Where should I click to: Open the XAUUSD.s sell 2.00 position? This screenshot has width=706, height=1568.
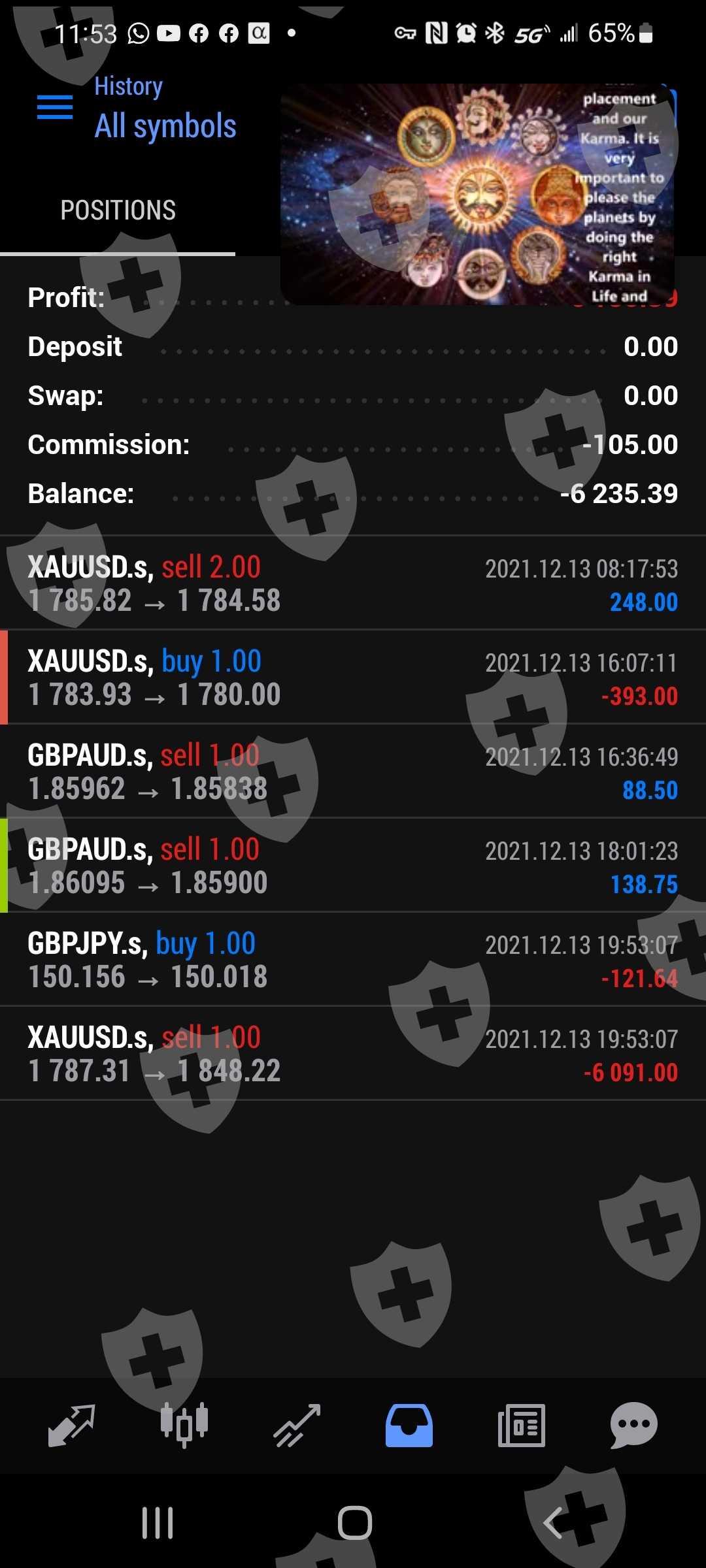click(x=353, y=583)
